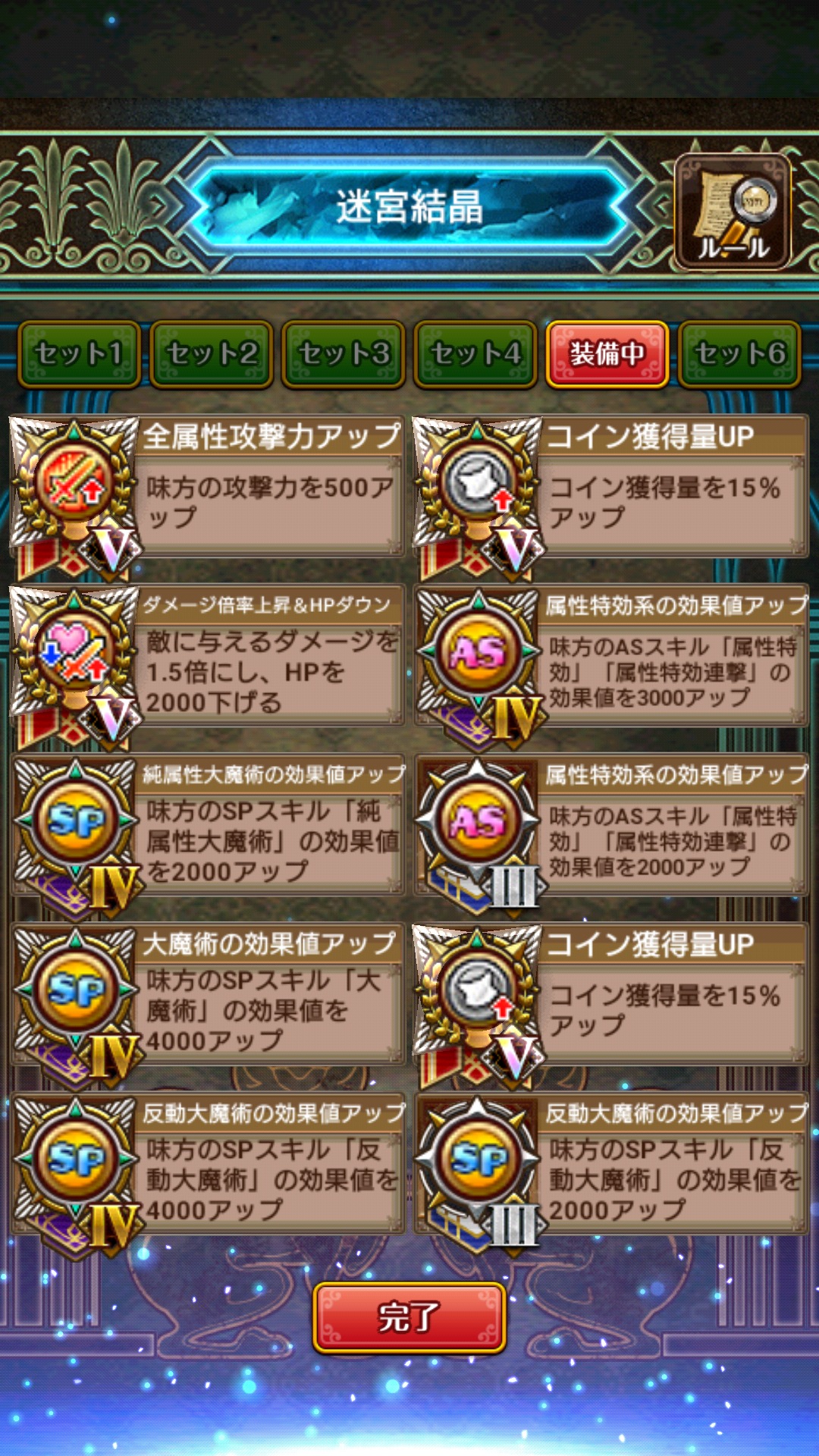Select the 反動大魔術 crystal with 4000アップ

point(206,1165)
